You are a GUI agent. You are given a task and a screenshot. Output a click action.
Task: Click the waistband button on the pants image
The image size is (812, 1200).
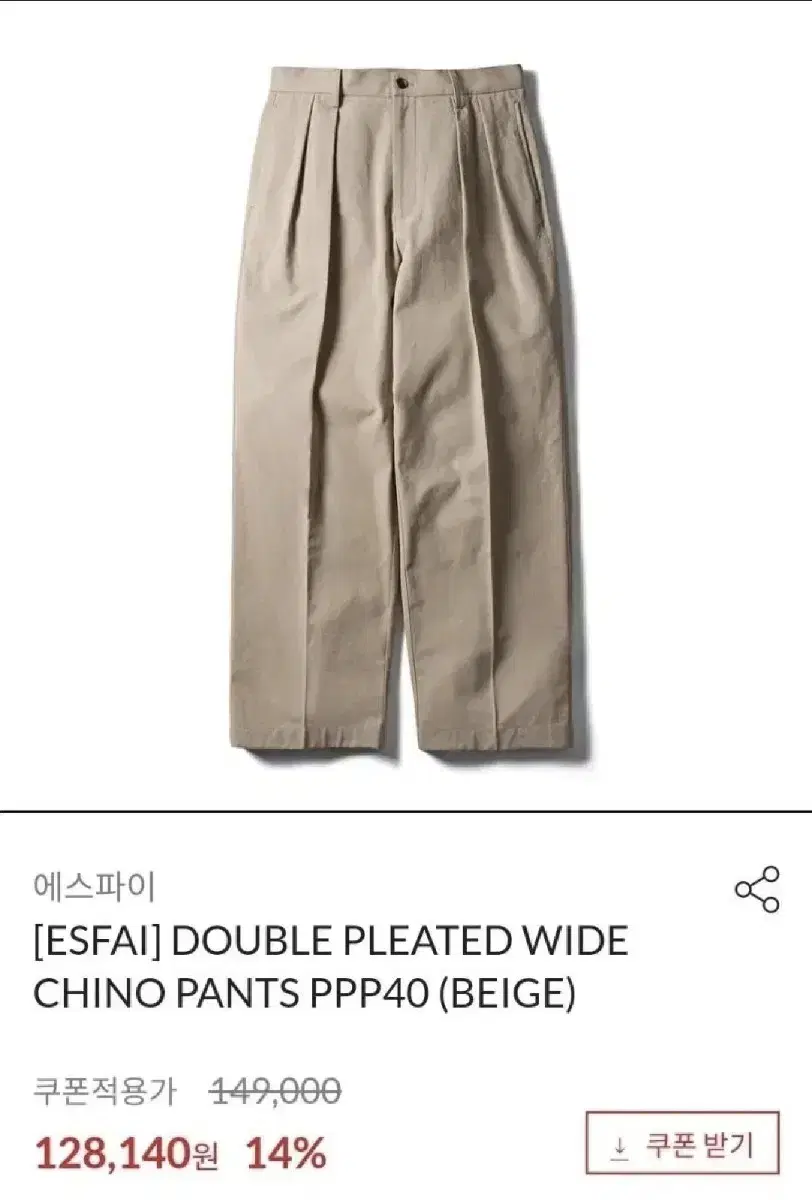[404, 85]
